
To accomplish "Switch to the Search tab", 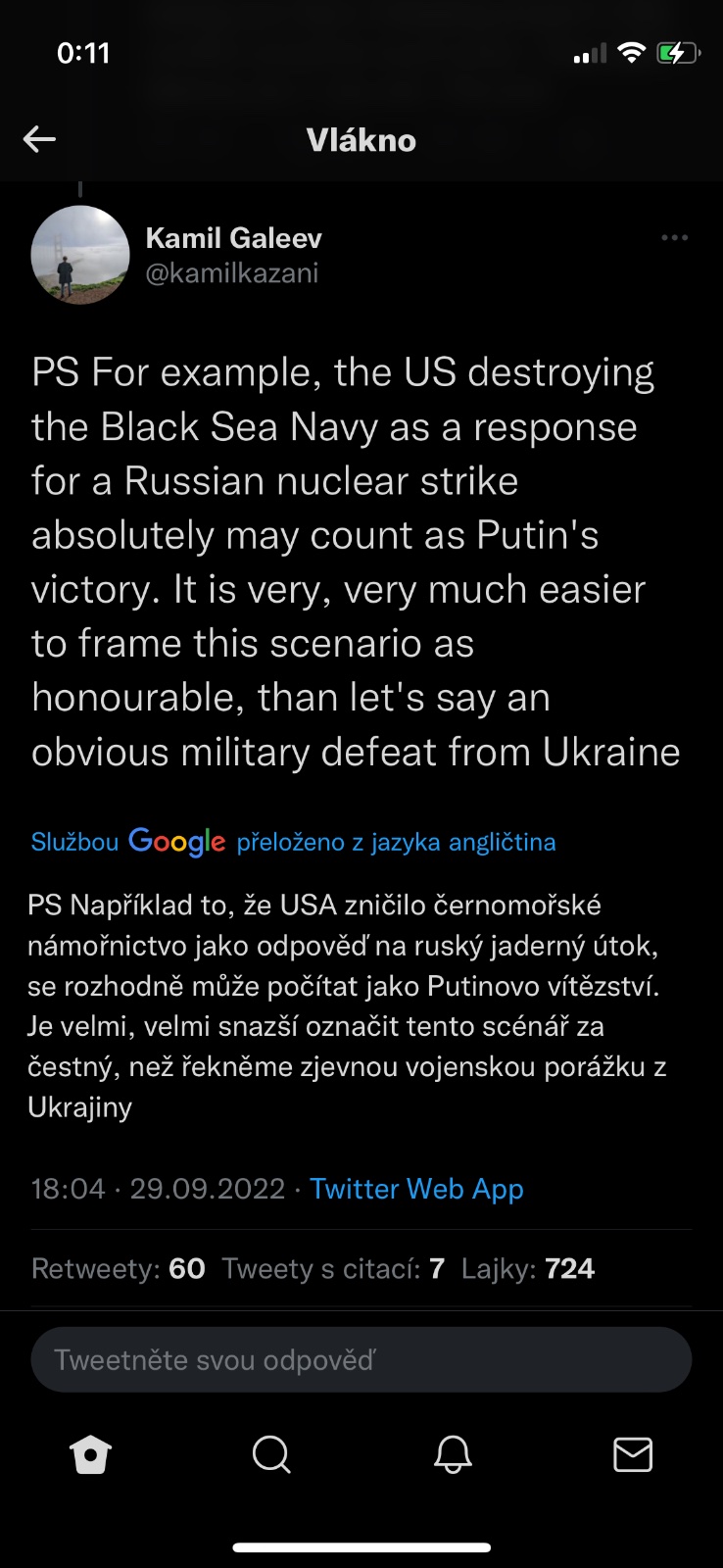I will [x=271, y=1455].
